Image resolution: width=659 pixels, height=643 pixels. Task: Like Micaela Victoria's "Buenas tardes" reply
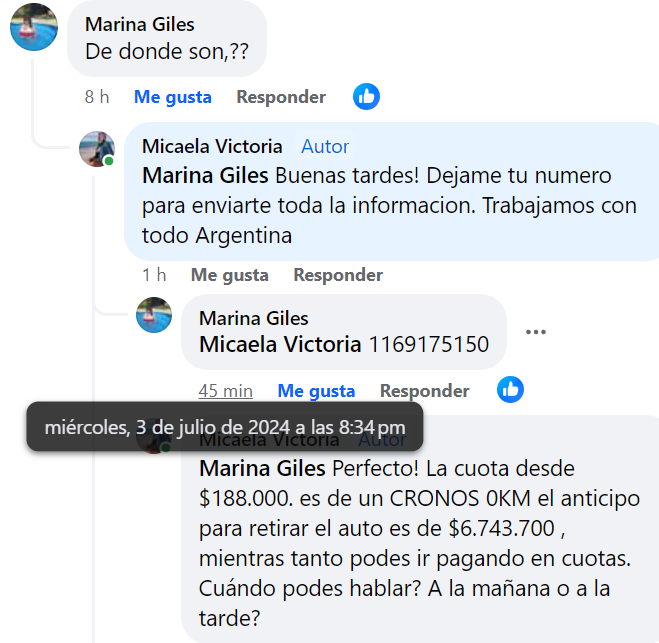point(229,275)
